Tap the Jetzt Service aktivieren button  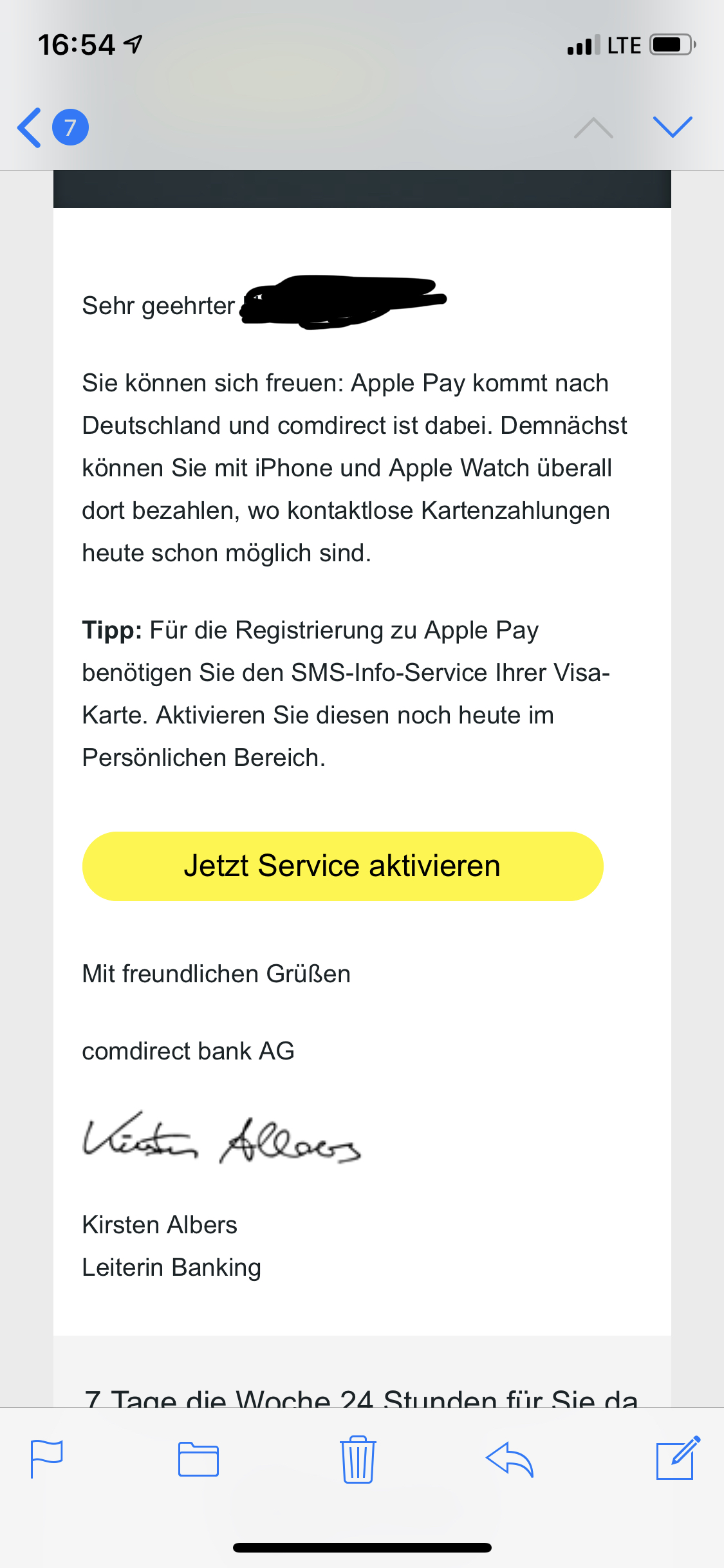click(x=342, y=866)
